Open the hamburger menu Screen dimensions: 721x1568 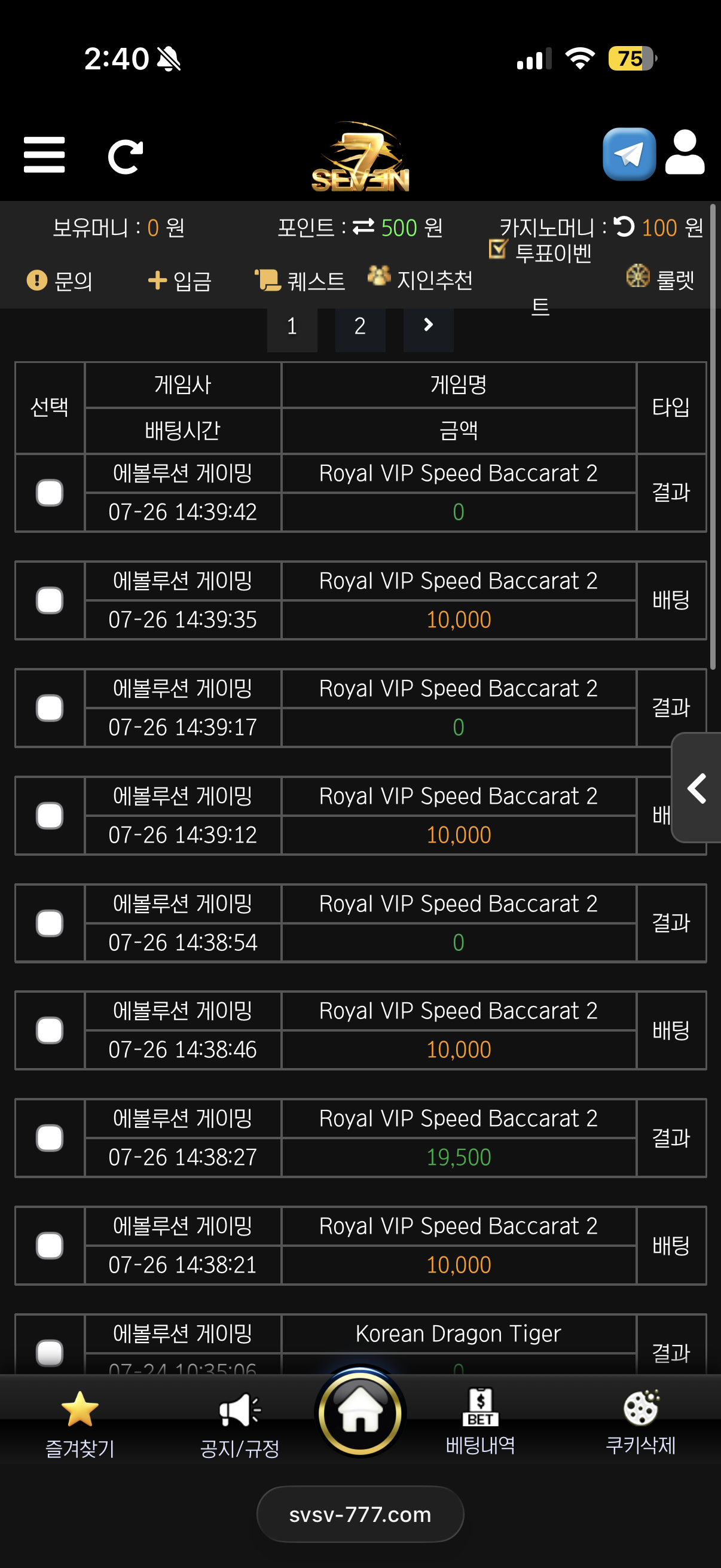click(x=44, y=155)
